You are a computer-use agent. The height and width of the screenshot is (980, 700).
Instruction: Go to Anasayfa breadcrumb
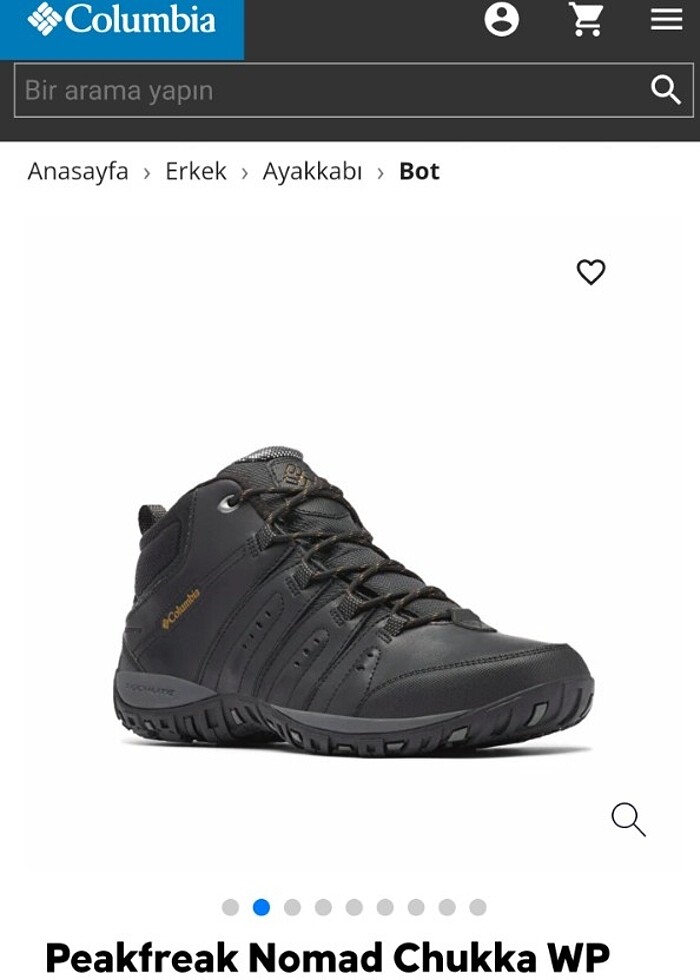[78, 171]
